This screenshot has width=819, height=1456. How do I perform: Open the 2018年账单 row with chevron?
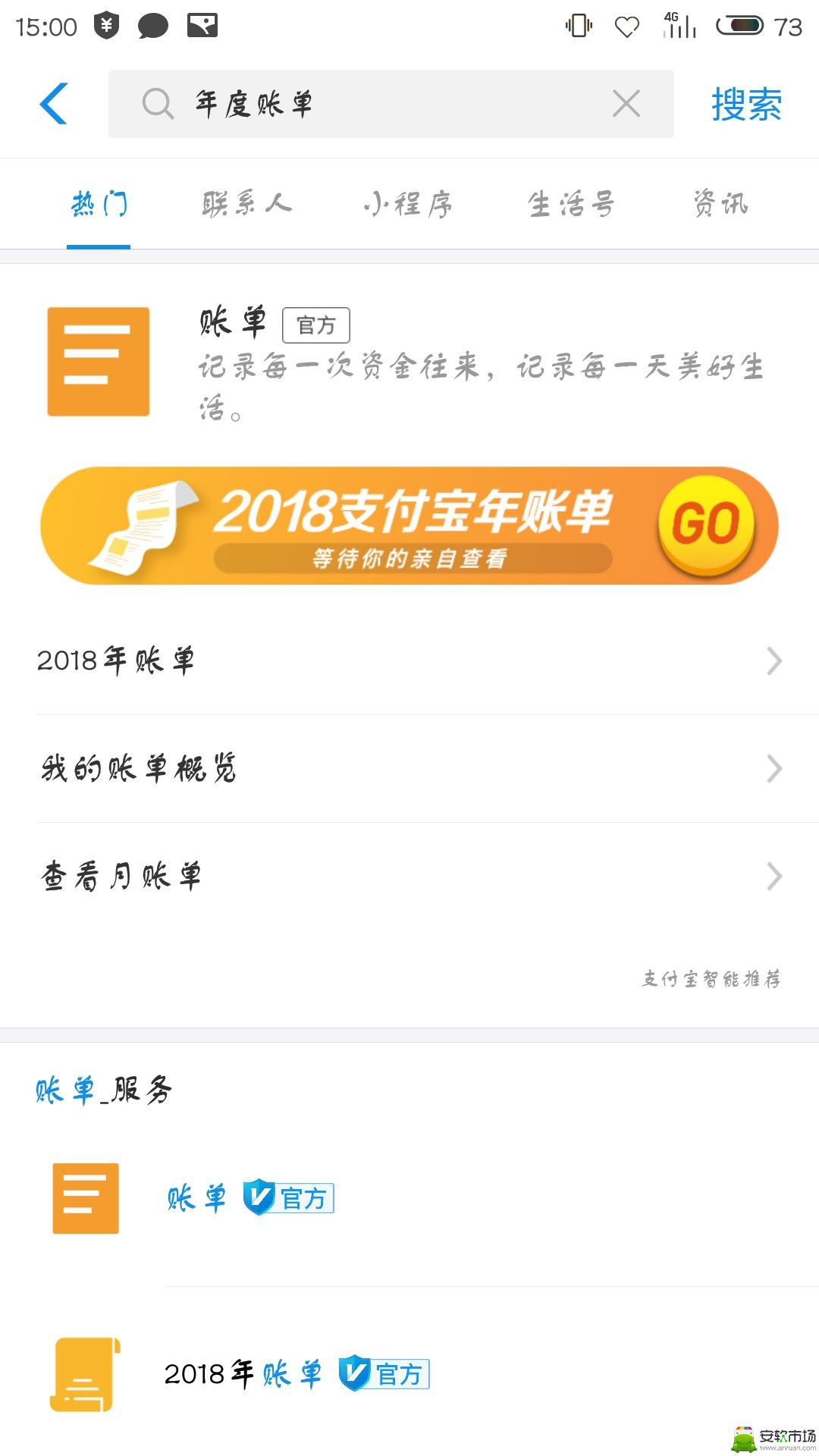(x=409, y=661)
